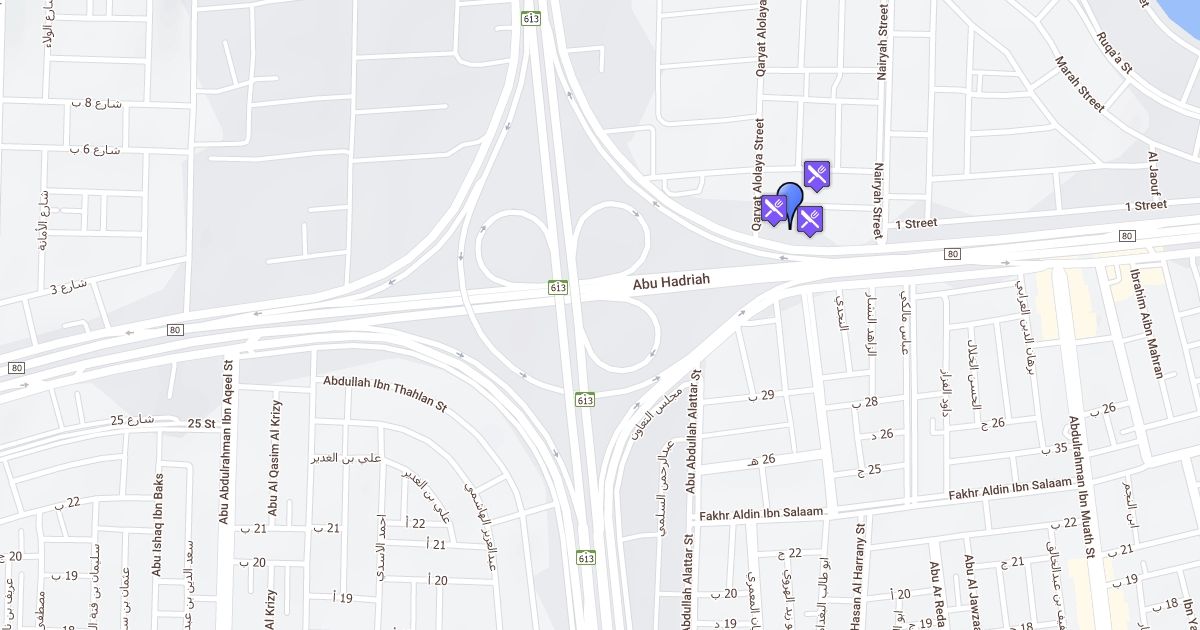Screen dimensions: 1200x630
Task: Open the restaurant marker overlapping Qaryat Alolaya Street
Action: 774,209
